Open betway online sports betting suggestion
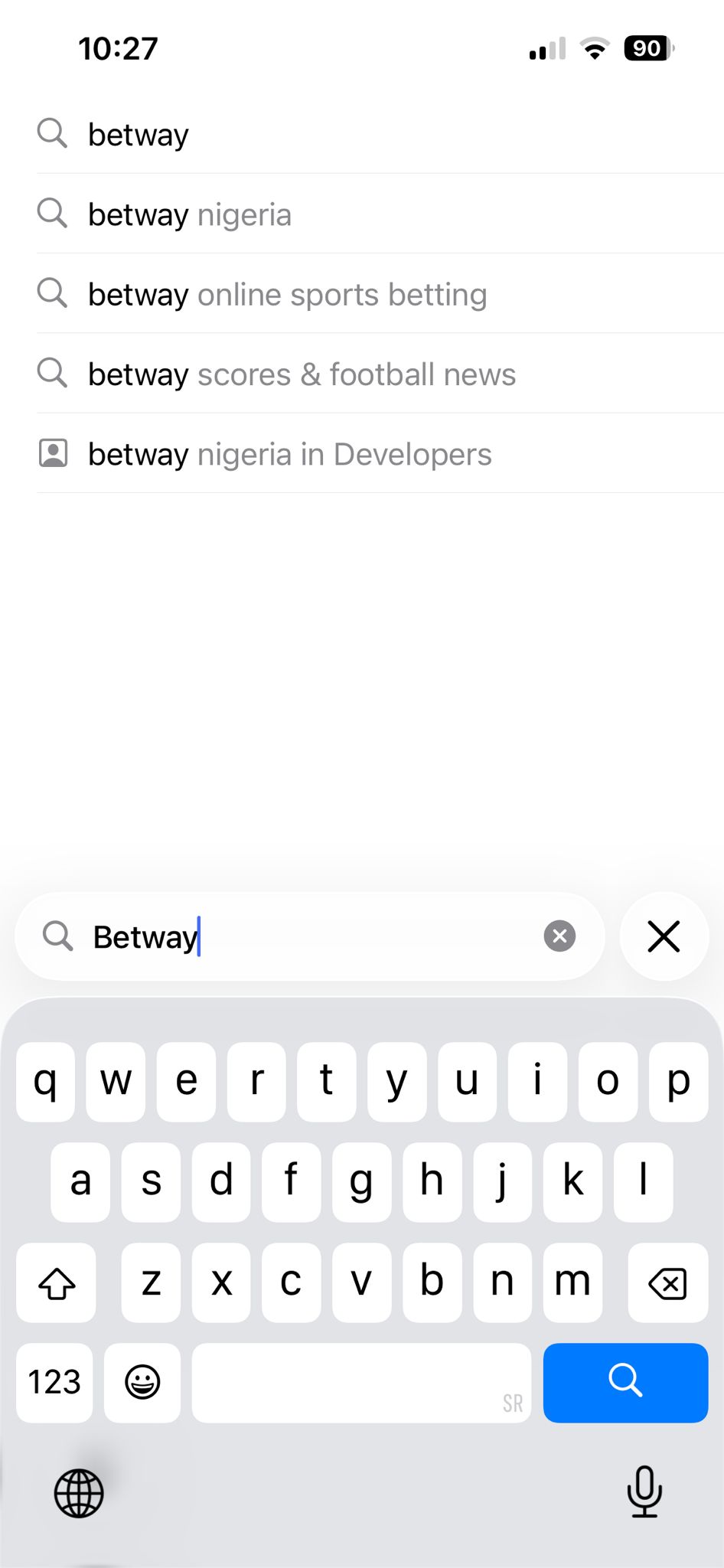Viewport: 724px width, 1568px height. point(287,294)
